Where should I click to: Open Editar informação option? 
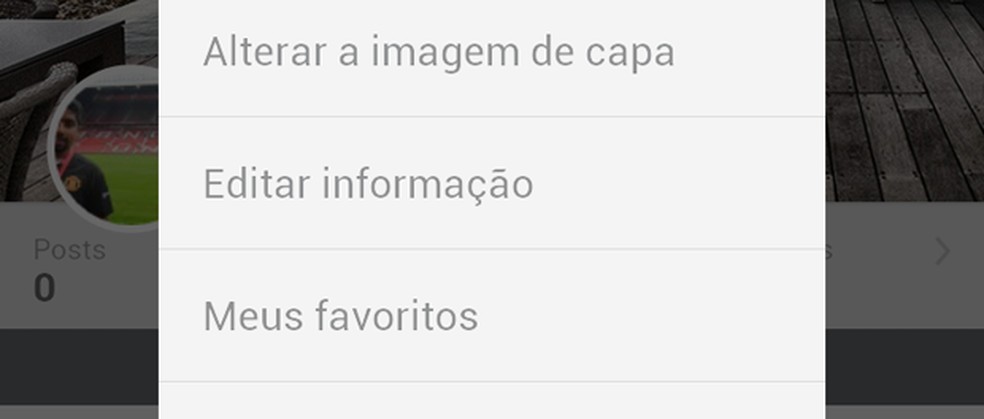point(368,184)
